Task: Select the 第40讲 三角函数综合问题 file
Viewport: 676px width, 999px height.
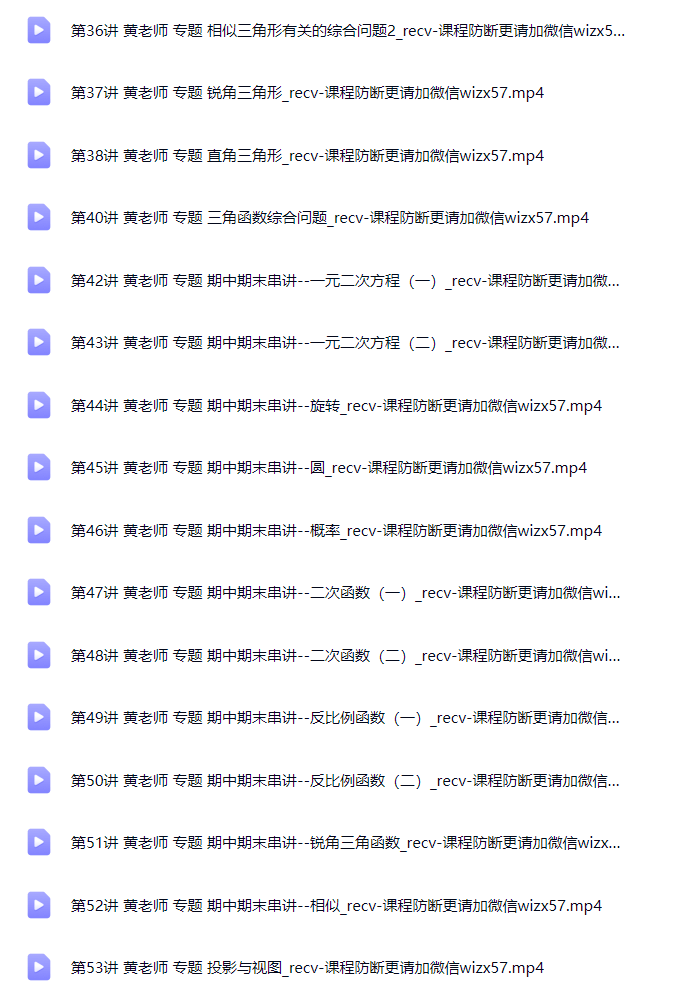Action: pyautogui.click(x=329, y=218)
